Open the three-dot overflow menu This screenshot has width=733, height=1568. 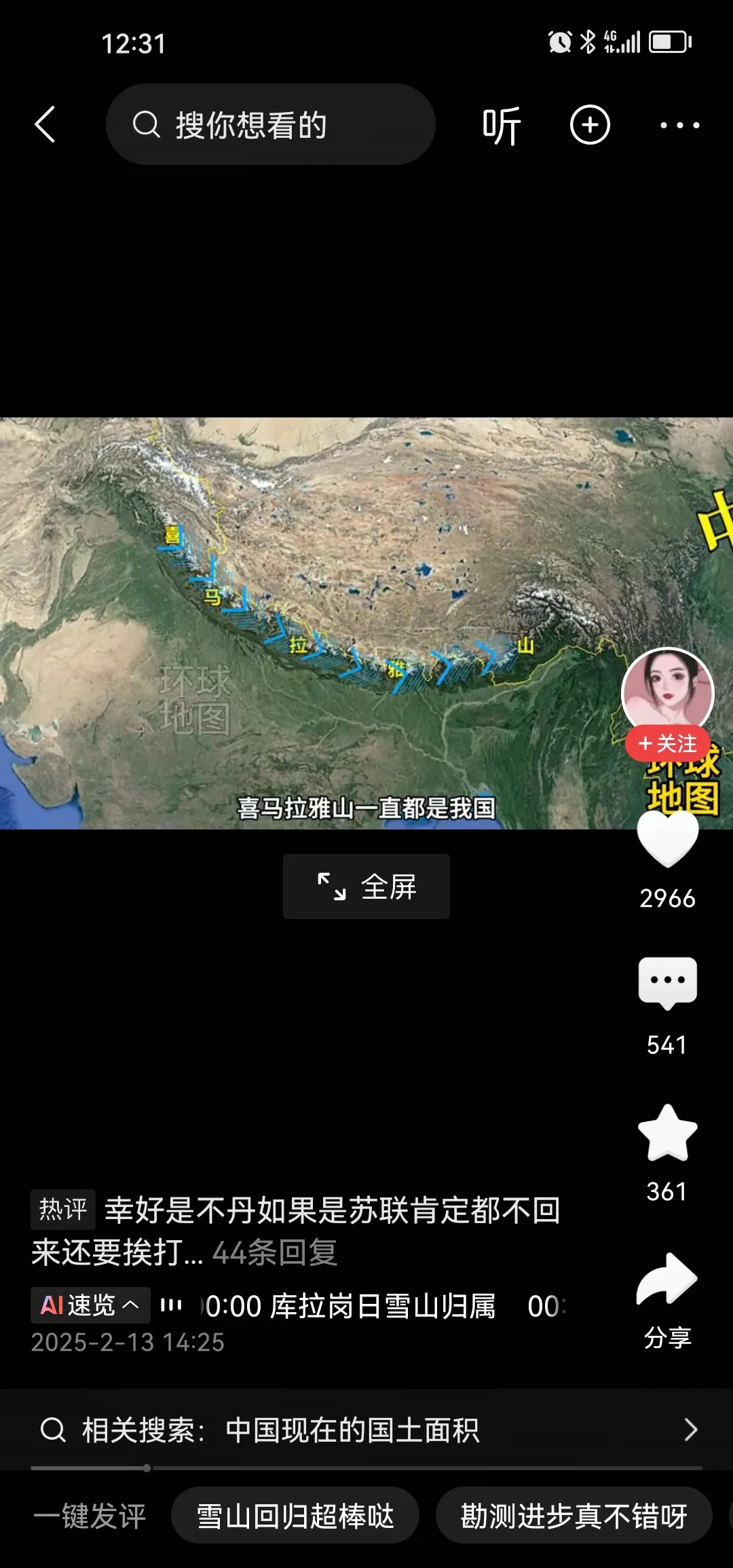[679, 125]
